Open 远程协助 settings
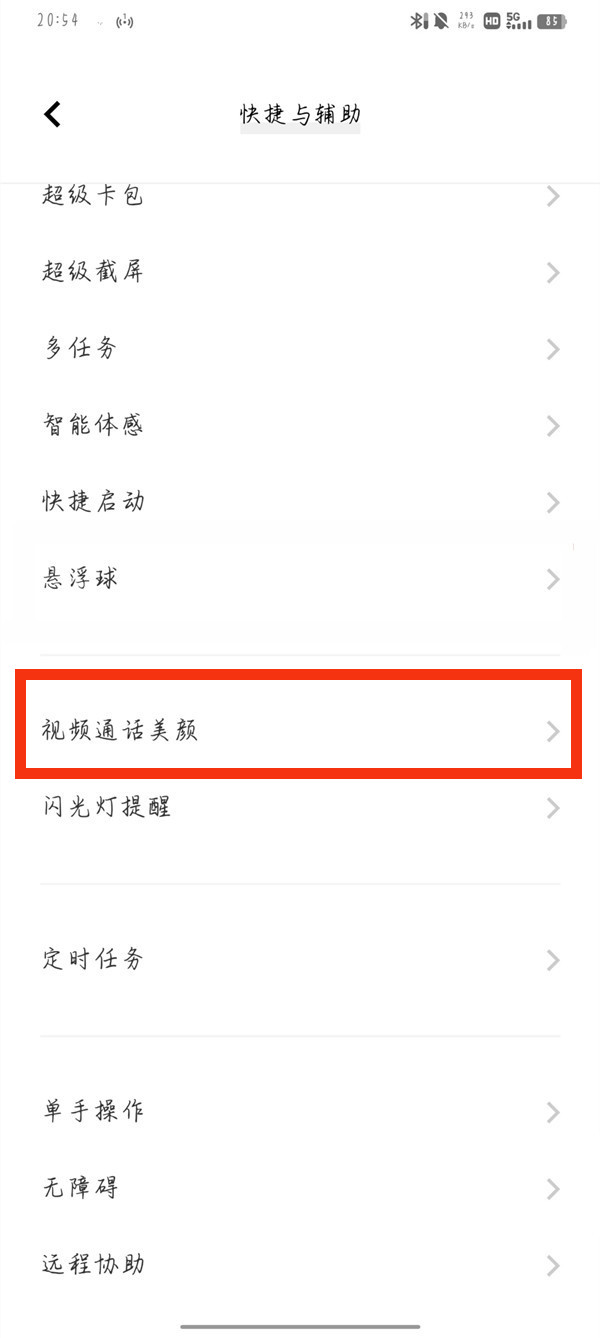The image size is (600, 1338). coord(300,1265)
